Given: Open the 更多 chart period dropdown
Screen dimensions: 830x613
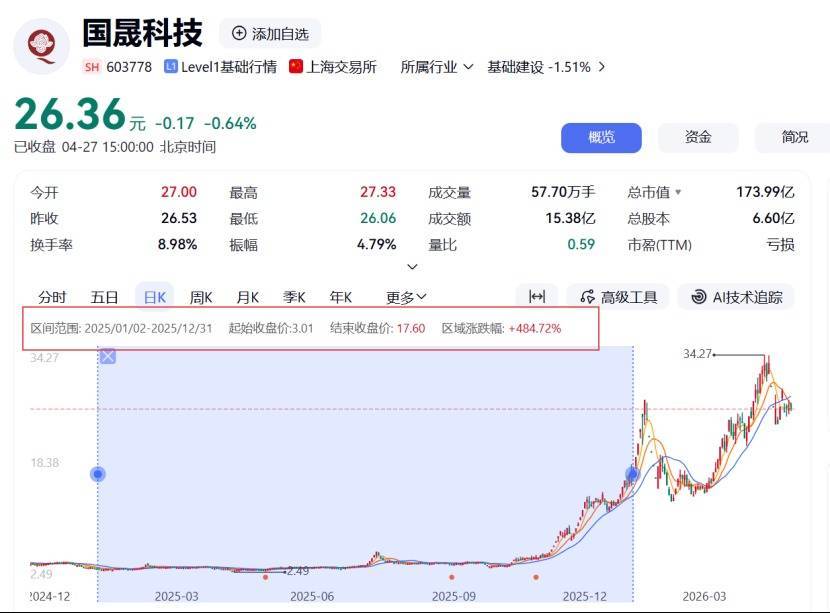Looking at the screenshot, I should click(x=406, y=296).
